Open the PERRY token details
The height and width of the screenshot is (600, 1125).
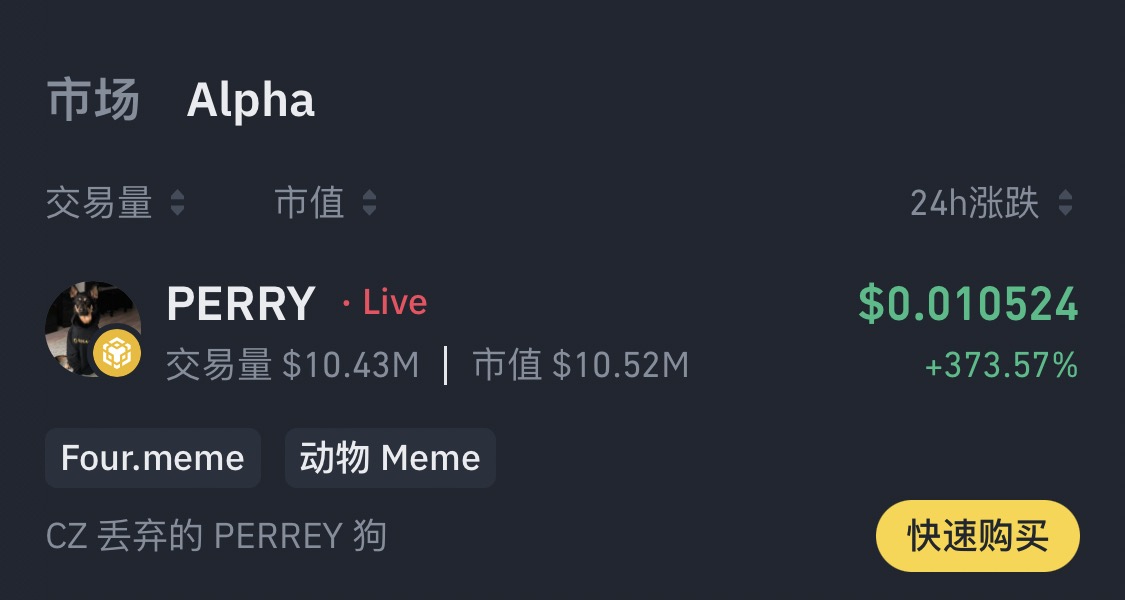pyautogui.click(x=241, y=304)
